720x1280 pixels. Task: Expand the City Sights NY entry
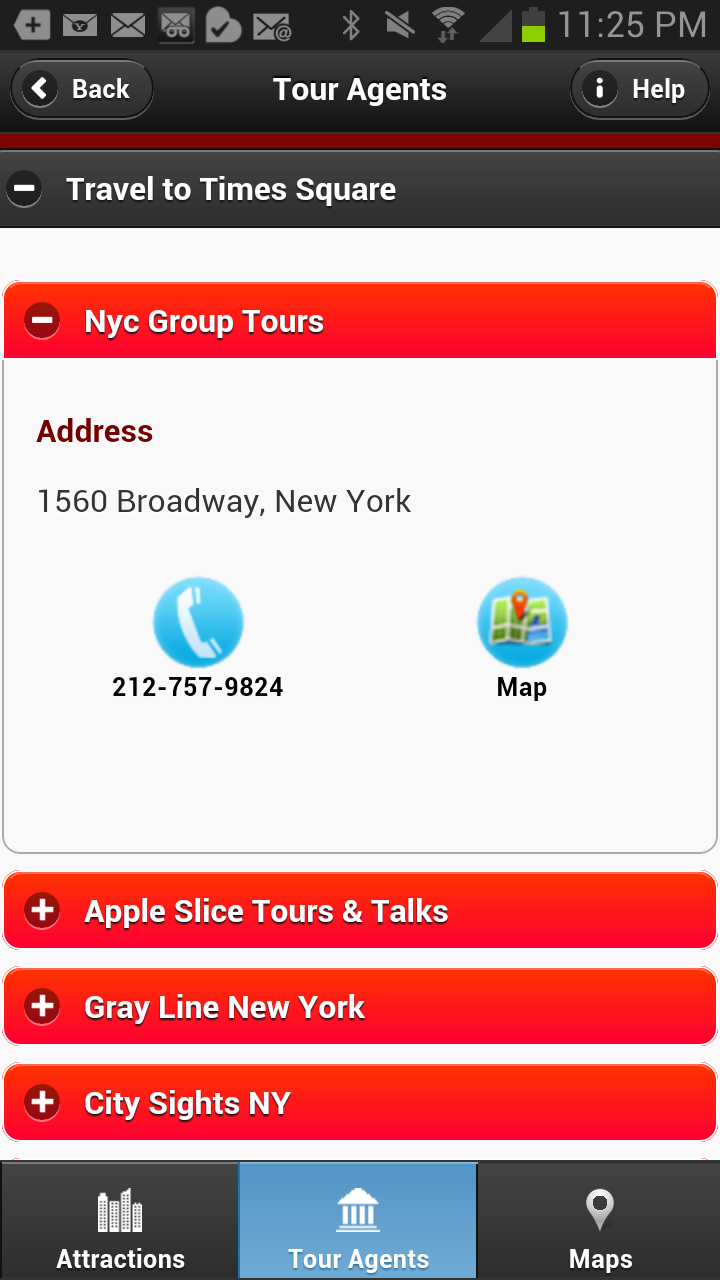click(x=41, y=1102)
